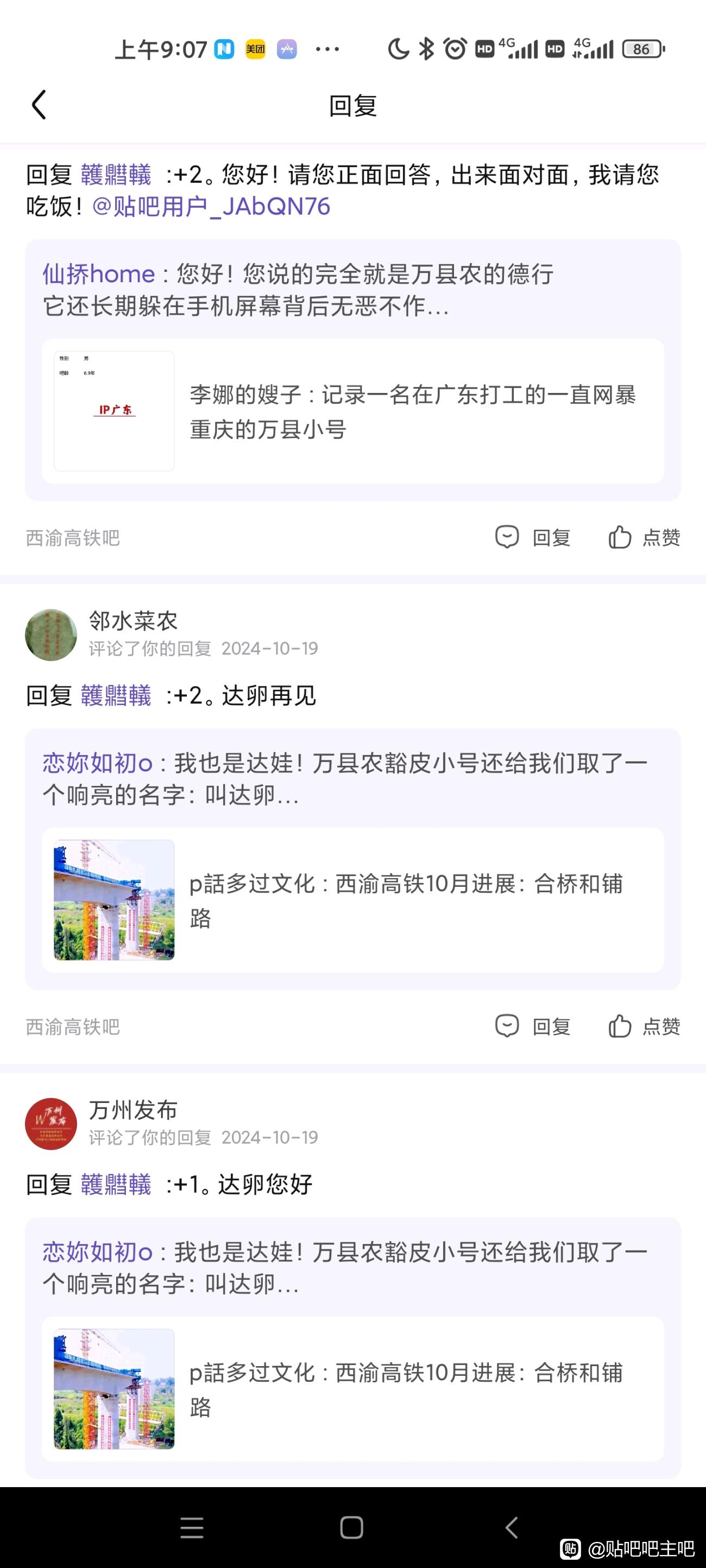Image resolution: width=706 pixels, height=1568 pixels.
Task: Open the post by 李娜的嫂子
Action: [352, 411]
